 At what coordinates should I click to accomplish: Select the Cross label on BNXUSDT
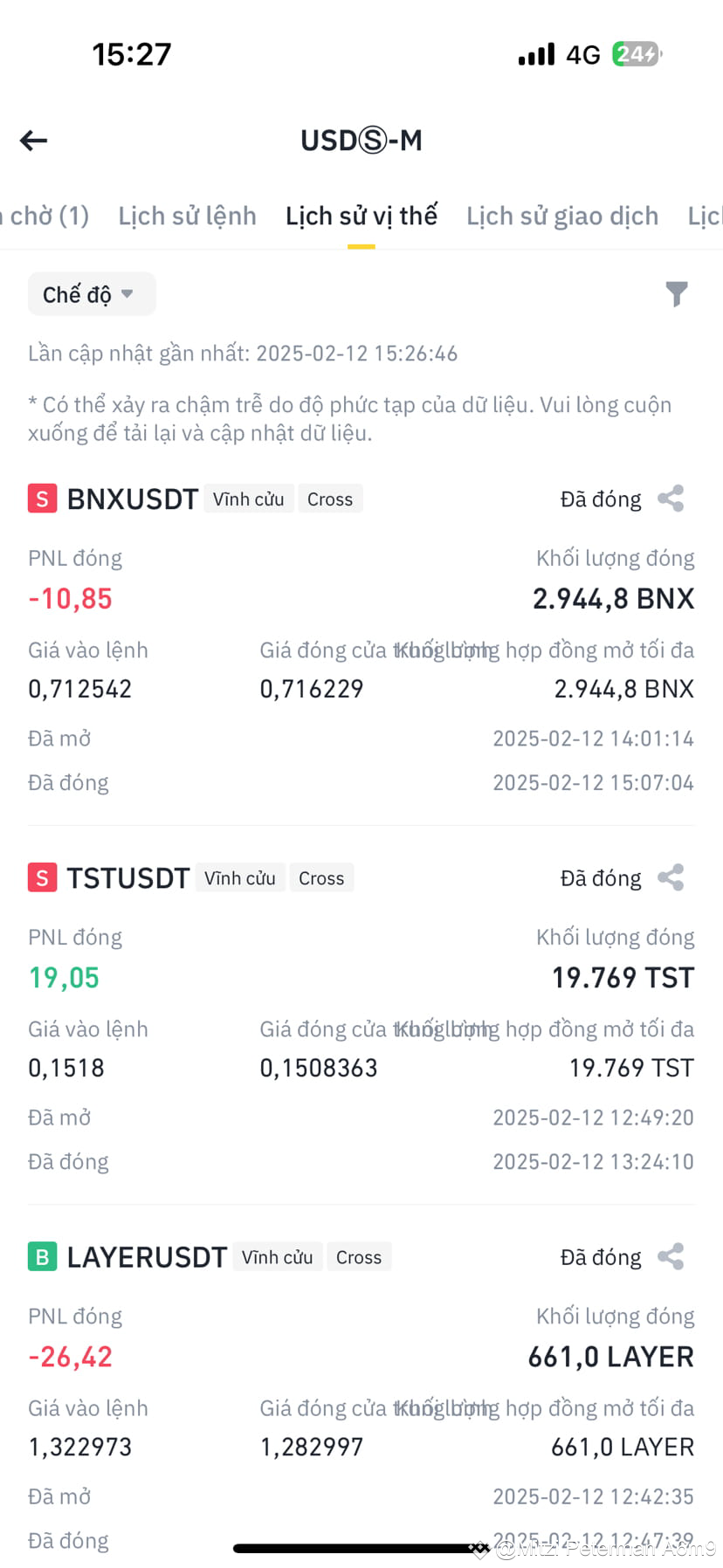click(330, 499)
